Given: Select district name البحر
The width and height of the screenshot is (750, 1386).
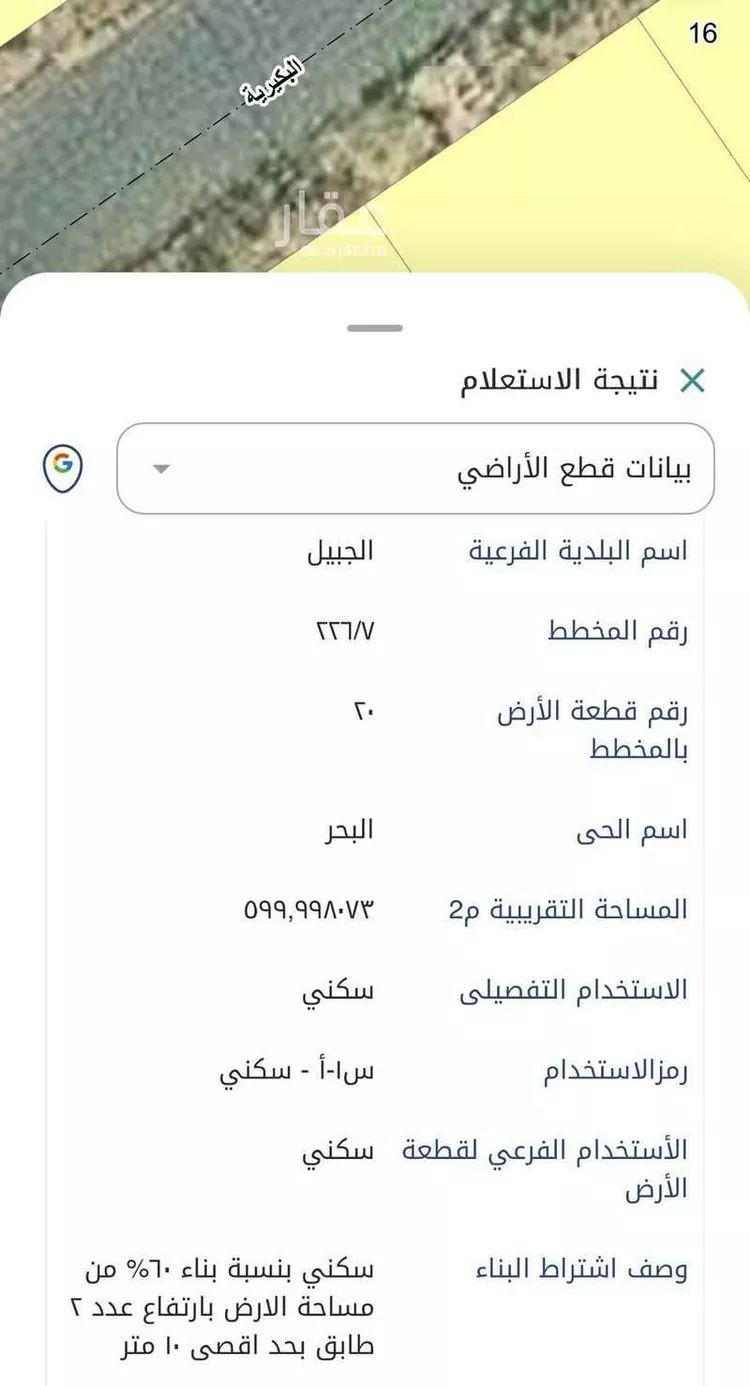Looking at the screenshot, I should [346, 829].
